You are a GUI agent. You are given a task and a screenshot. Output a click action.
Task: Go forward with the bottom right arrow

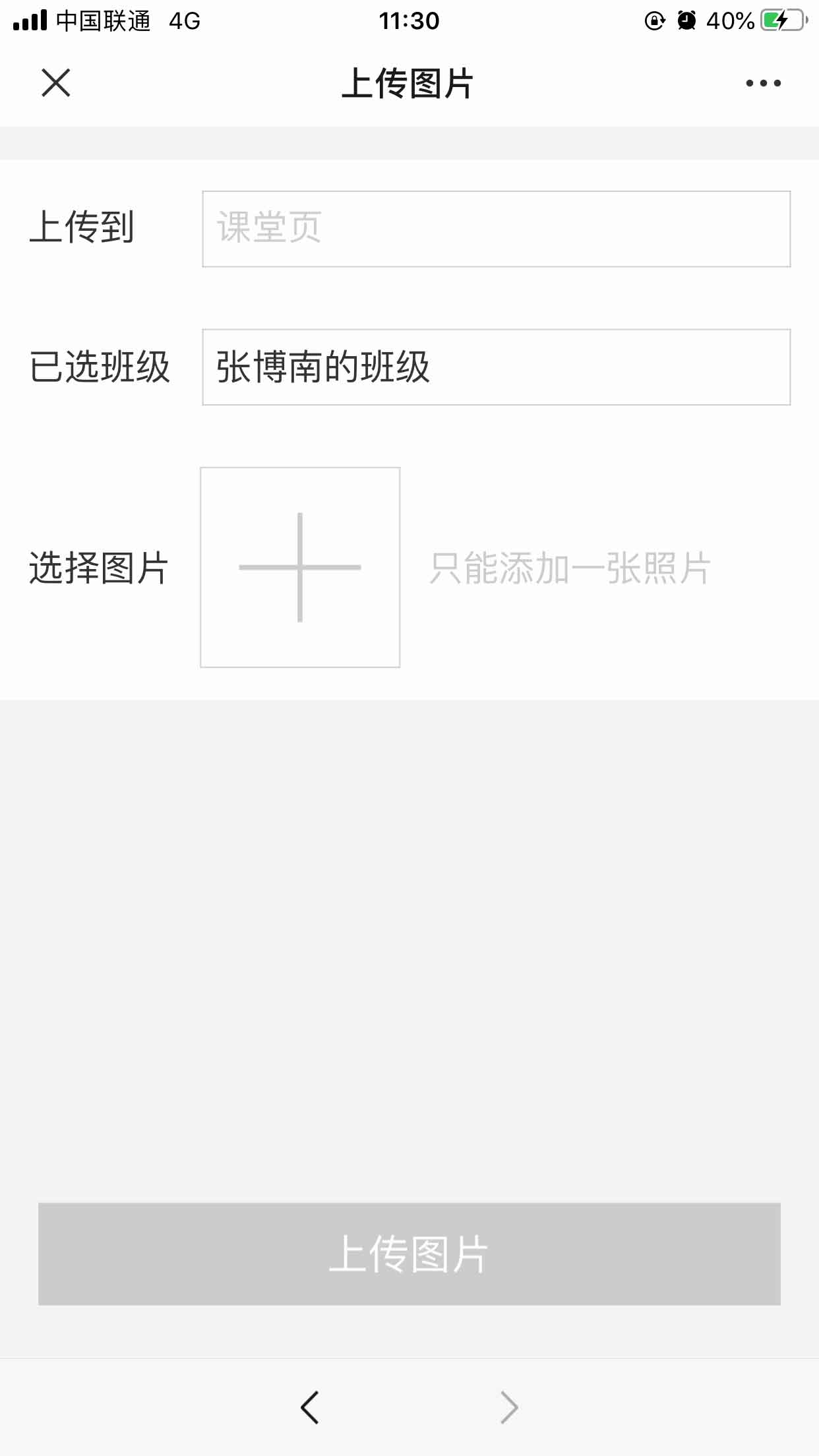tap(509, 1407)
